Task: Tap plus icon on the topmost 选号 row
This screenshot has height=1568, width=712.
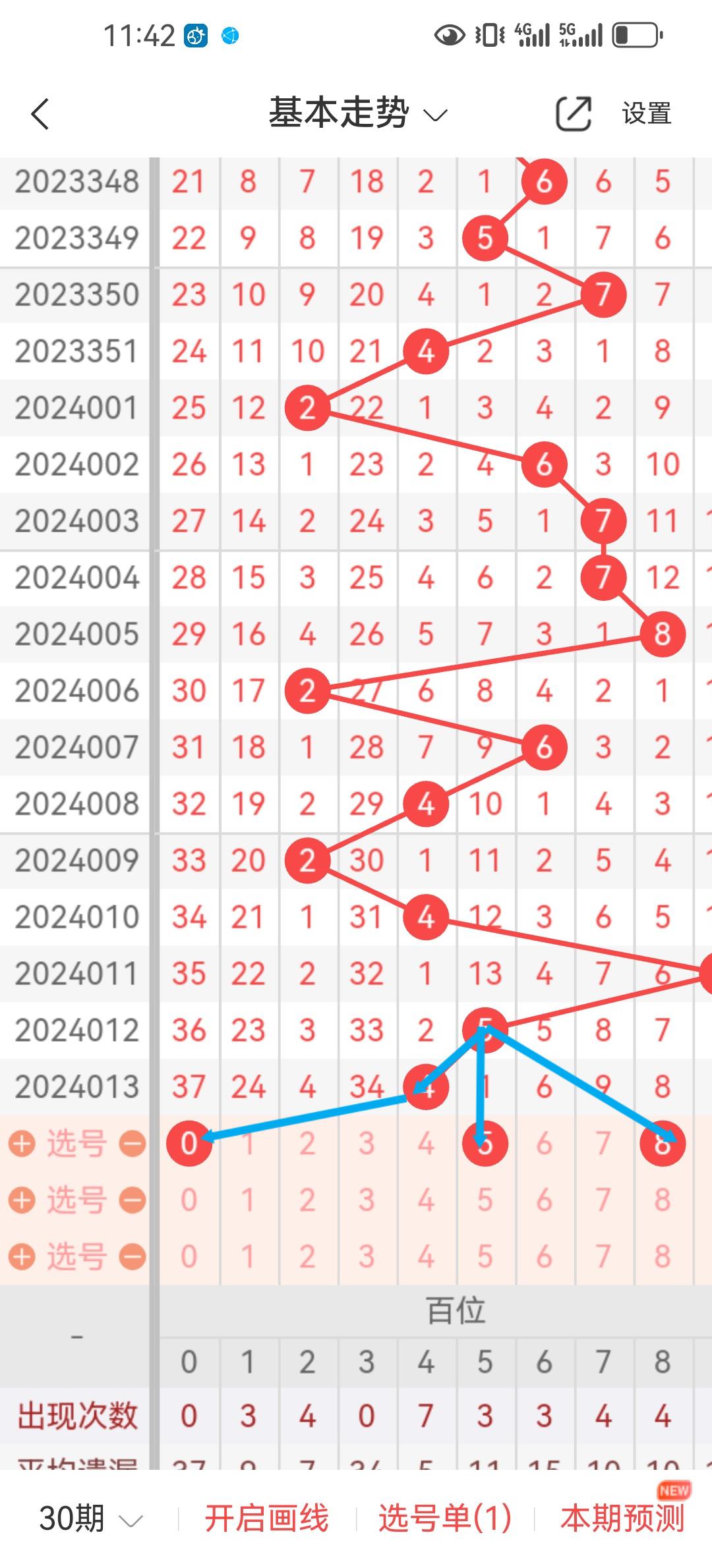Action: [x=22, y=1143]
